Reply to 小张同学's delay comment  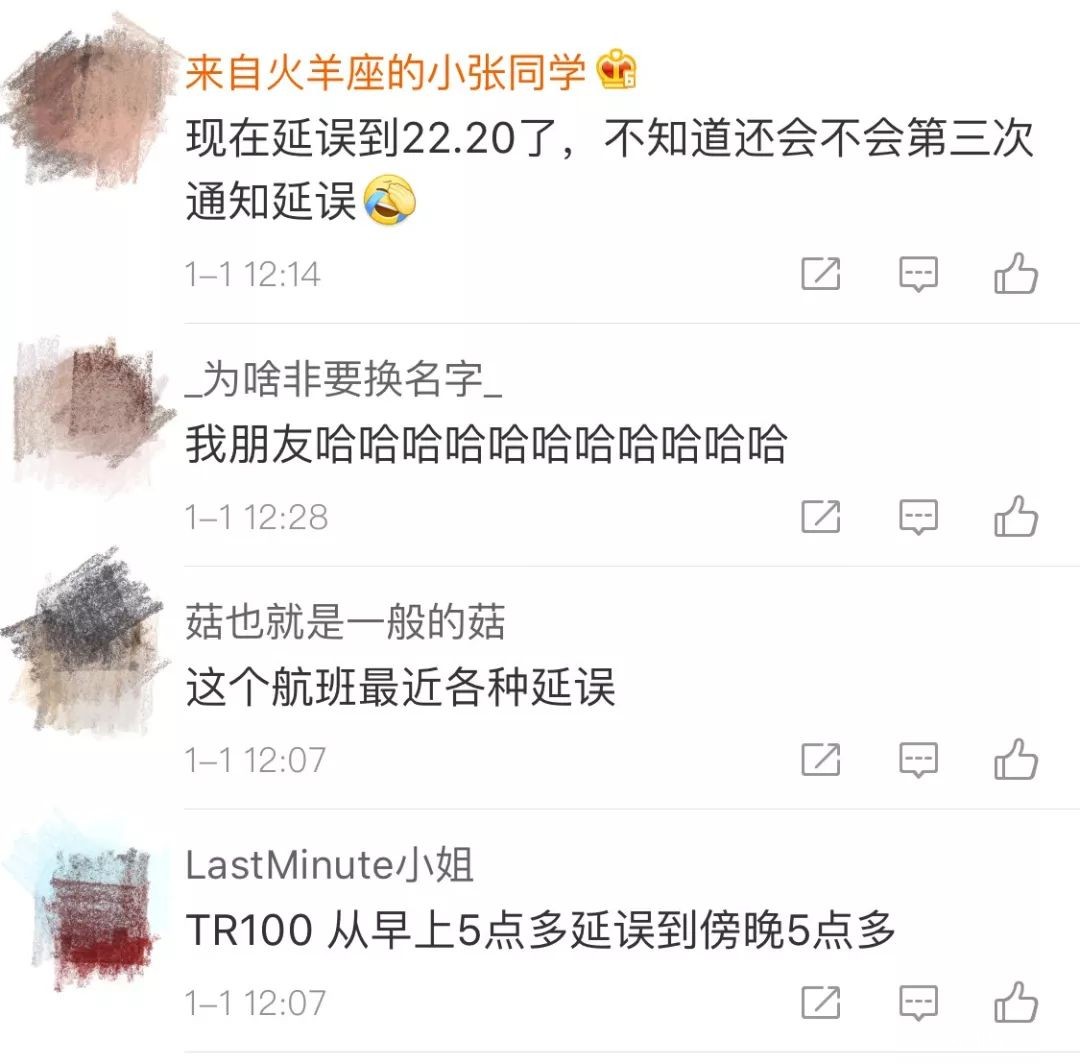coord(918,273)
